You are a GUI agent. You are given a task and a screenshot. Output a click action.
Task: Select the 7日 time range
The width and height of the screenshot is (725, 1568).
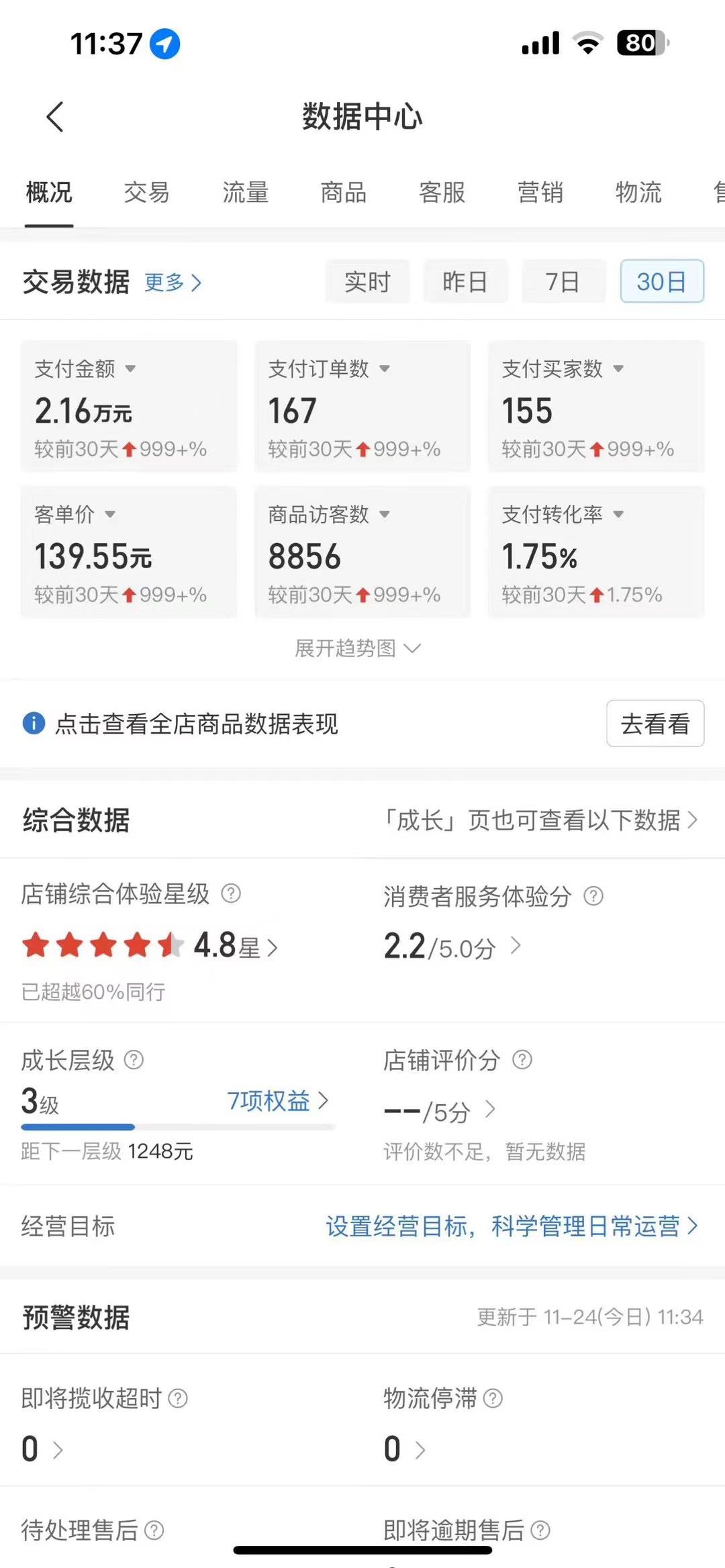click(563, 282)
